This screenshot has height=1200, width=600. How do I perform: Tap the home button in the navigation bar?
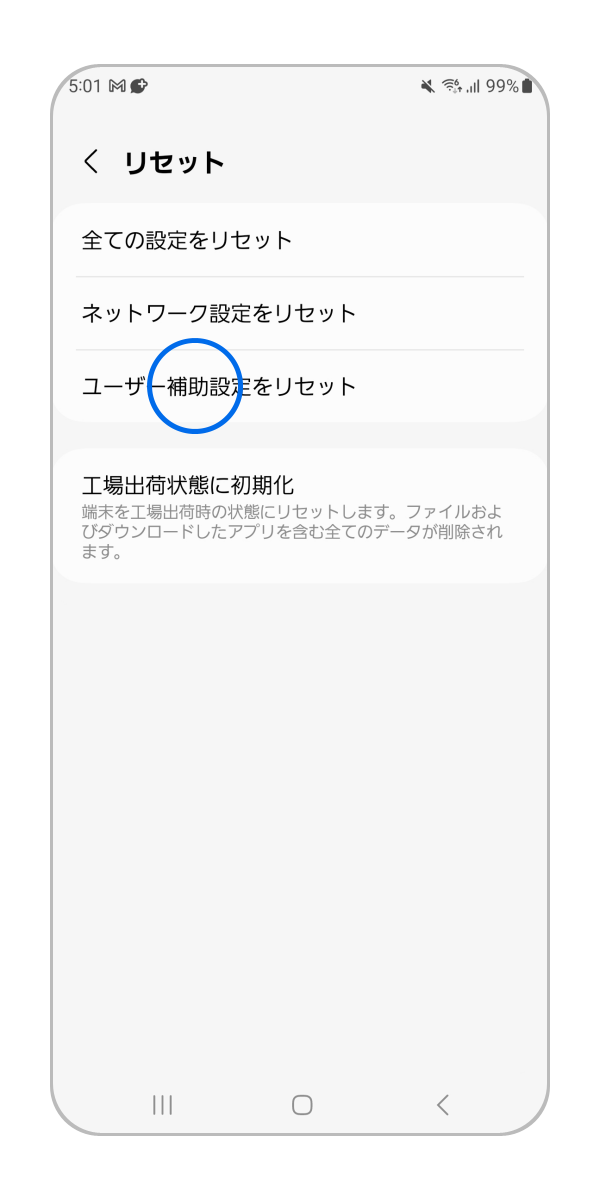[302, 1104]
